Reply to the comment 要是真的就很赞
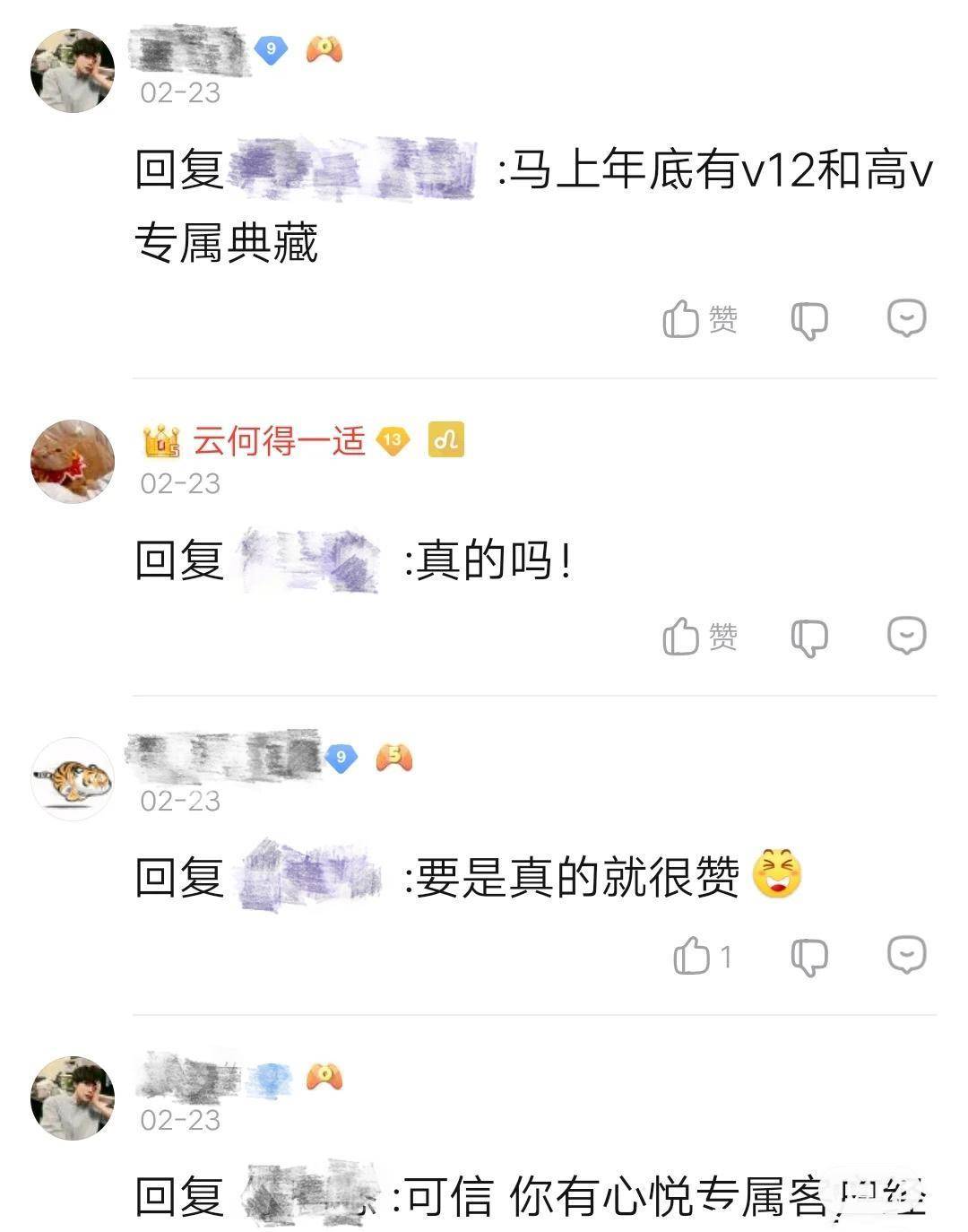The image size is (968, 1232). [906, 955]
